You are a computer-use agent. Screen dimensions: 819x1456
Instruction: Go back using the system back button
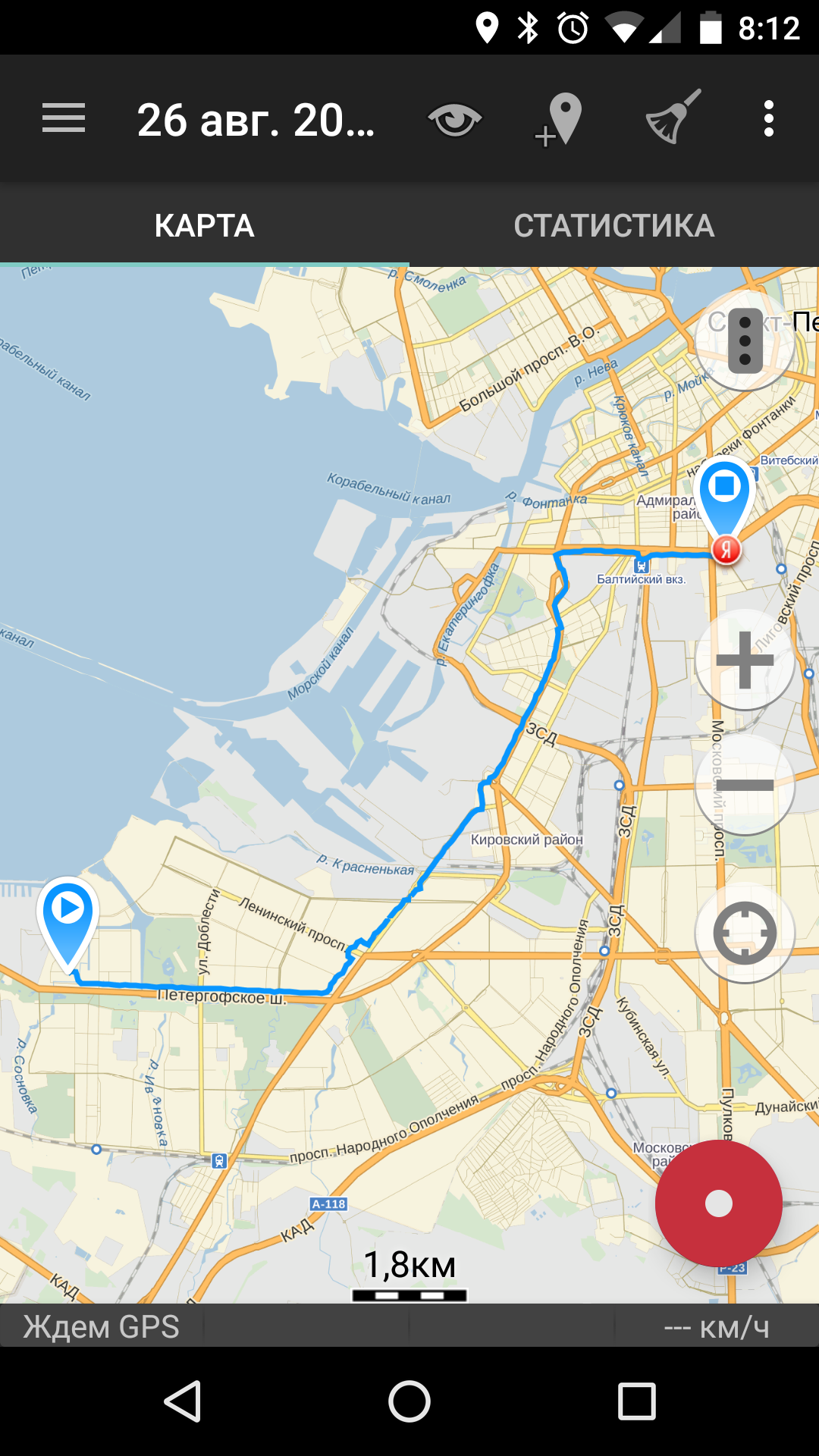tap(183, 1401)
